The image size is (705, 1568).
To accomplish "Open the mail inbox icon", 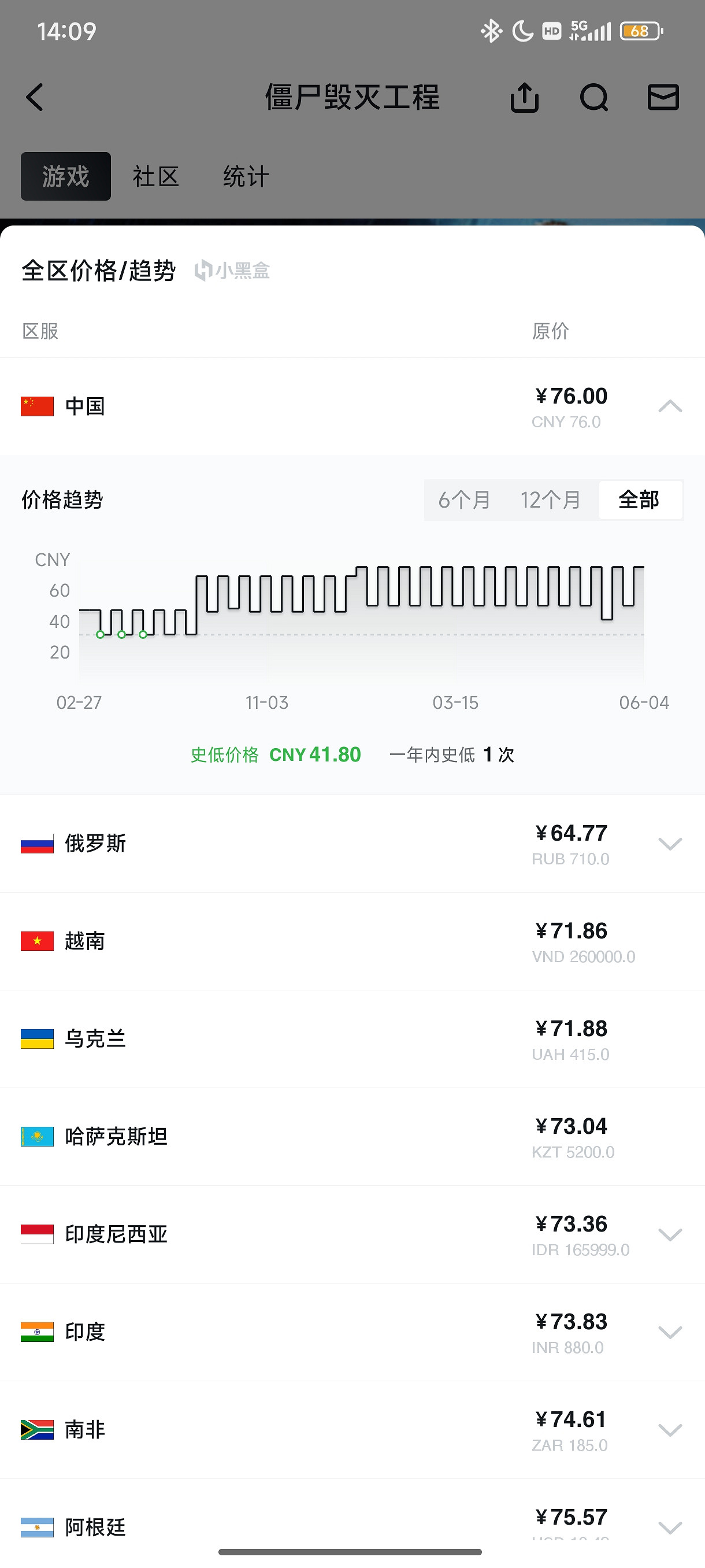I will [662, 97].
